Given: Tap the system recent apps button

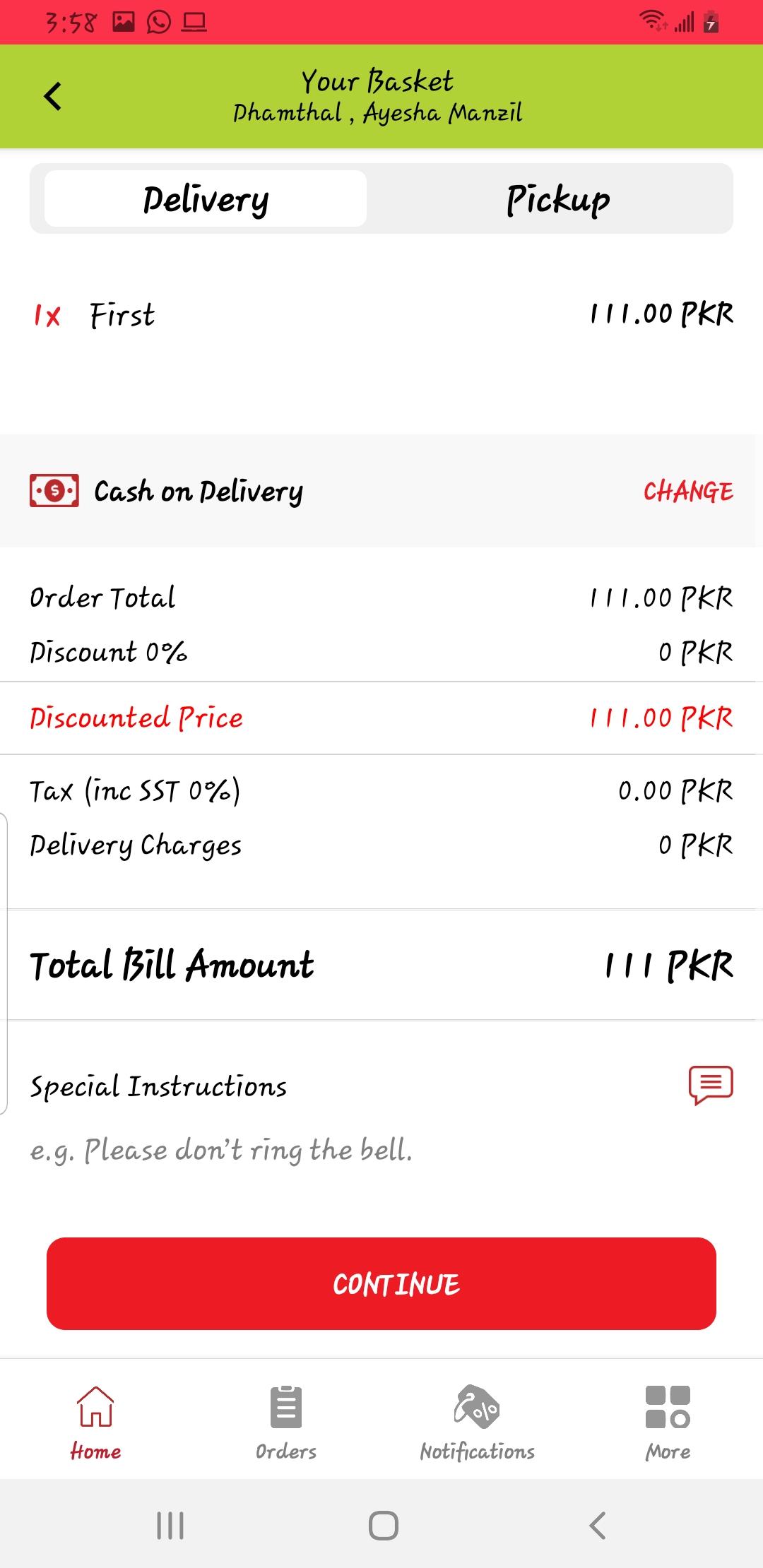Looking at the screenshot, I should pos(170,1526).
